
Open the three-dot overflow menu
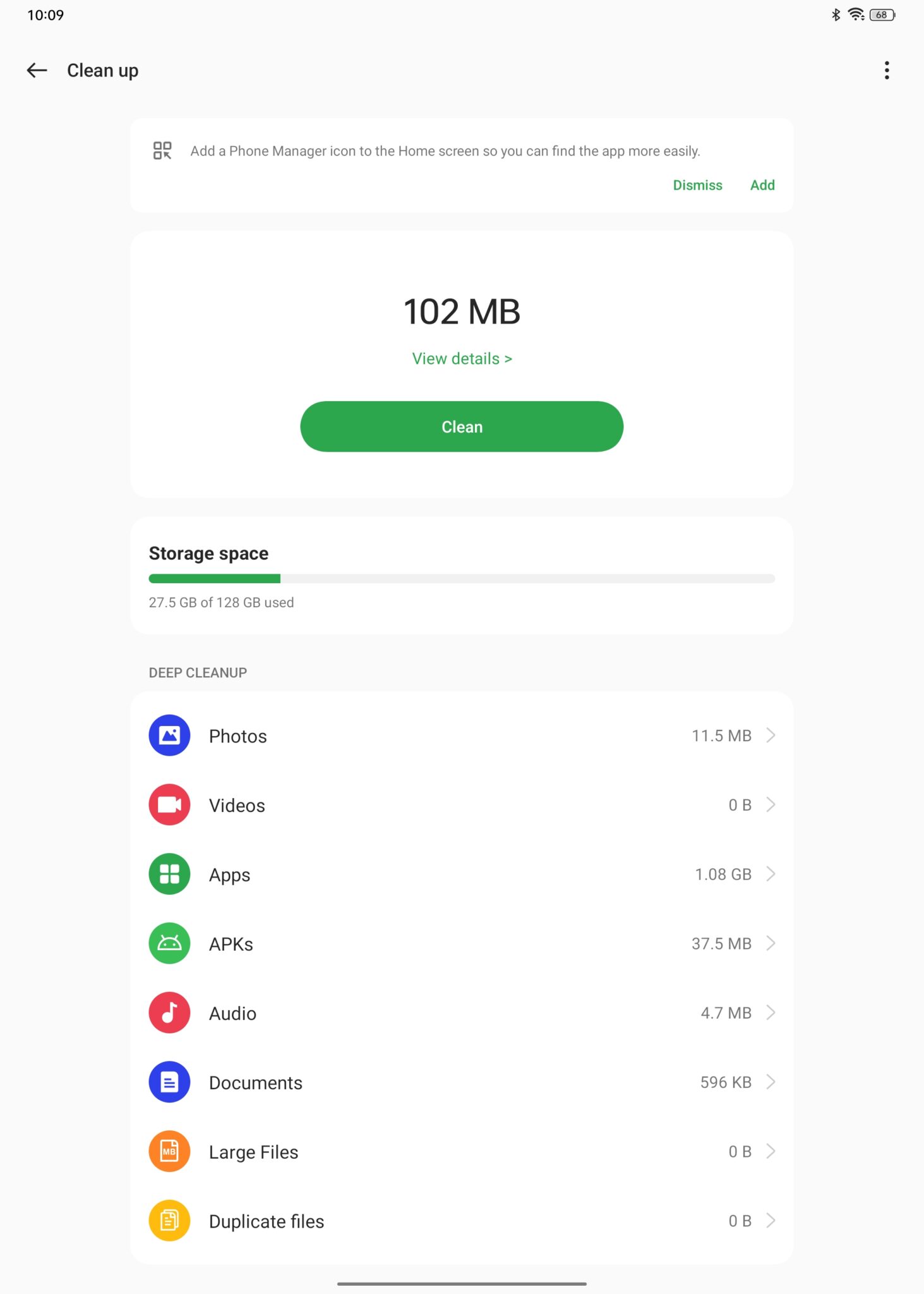click(887, 70)
